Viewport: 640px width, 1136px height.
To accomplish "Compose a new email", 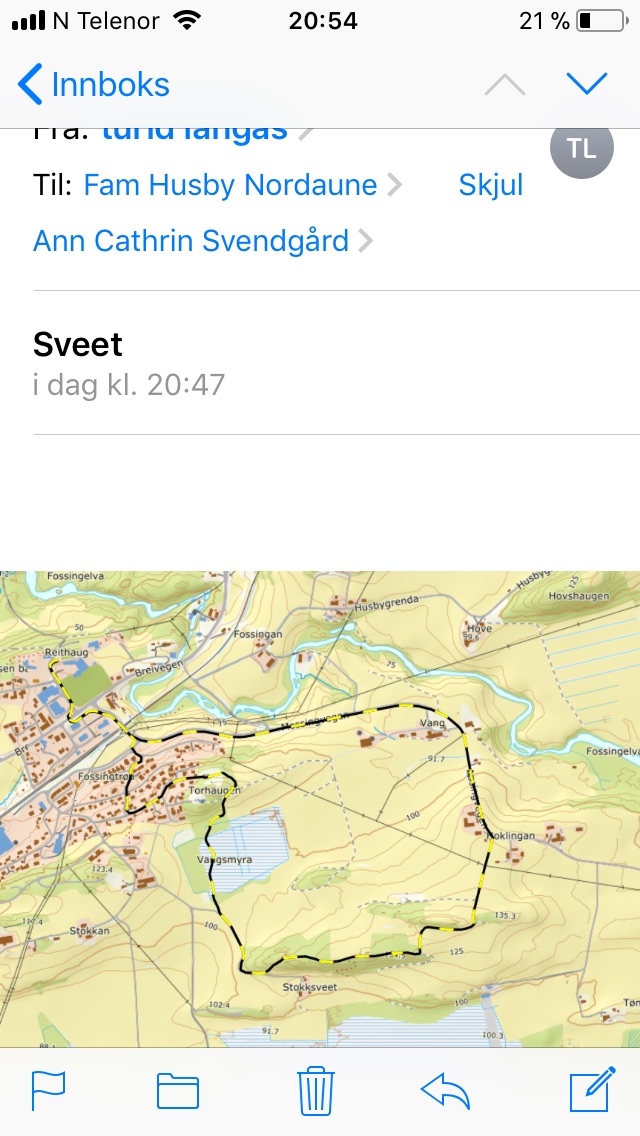I will tap(591, 1090).
